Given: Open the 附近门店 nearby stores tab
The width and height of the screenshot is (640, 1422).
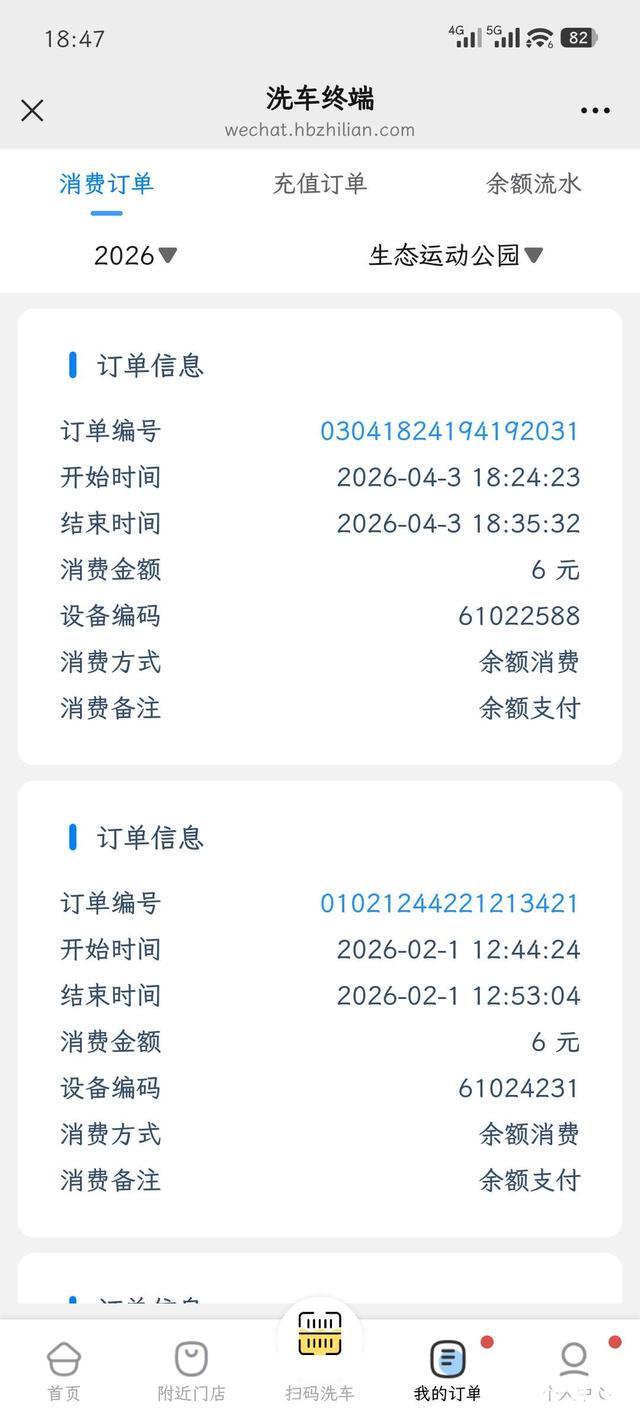Looking at the screenshot, I should 191,1370.
